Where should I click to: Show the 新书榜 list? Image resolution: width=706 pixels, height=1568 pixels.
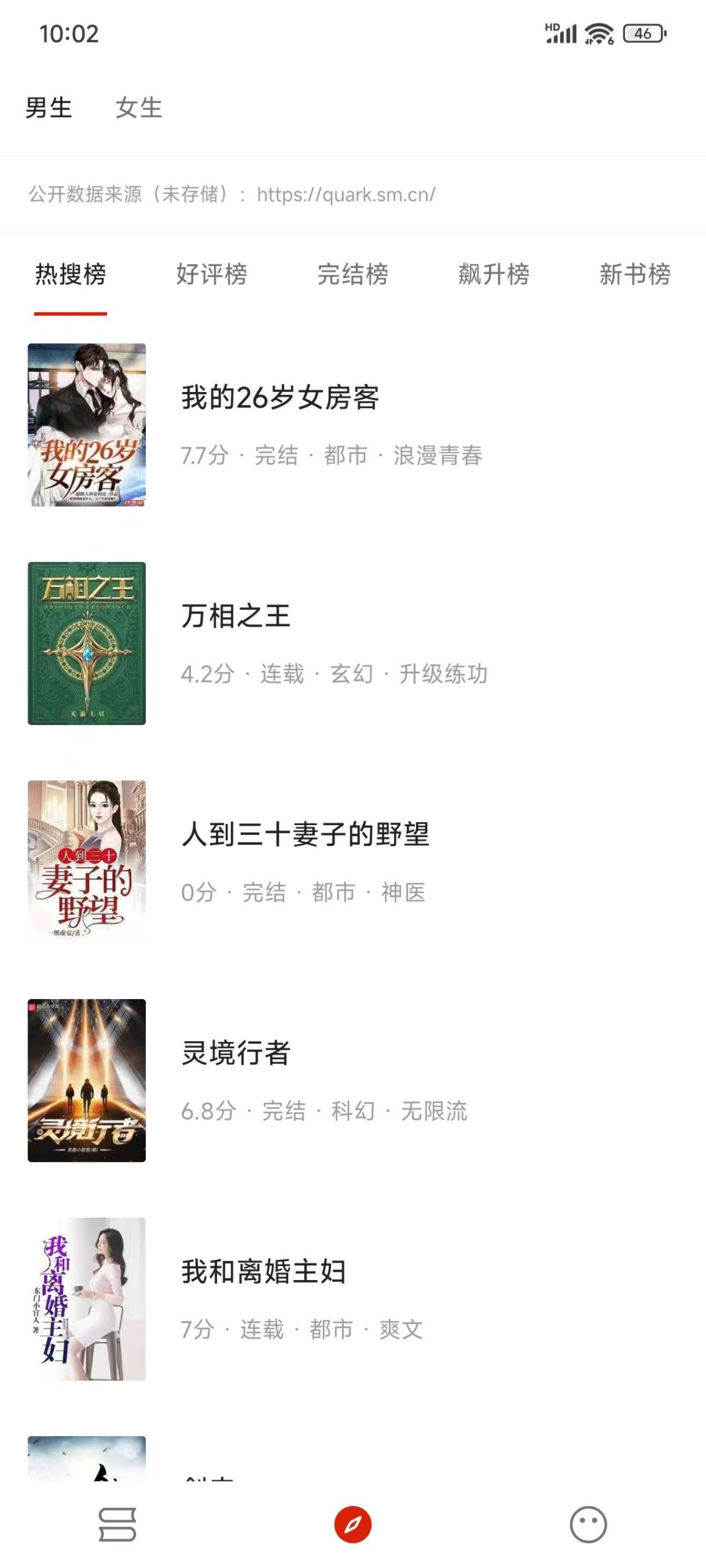coord(634,274)
